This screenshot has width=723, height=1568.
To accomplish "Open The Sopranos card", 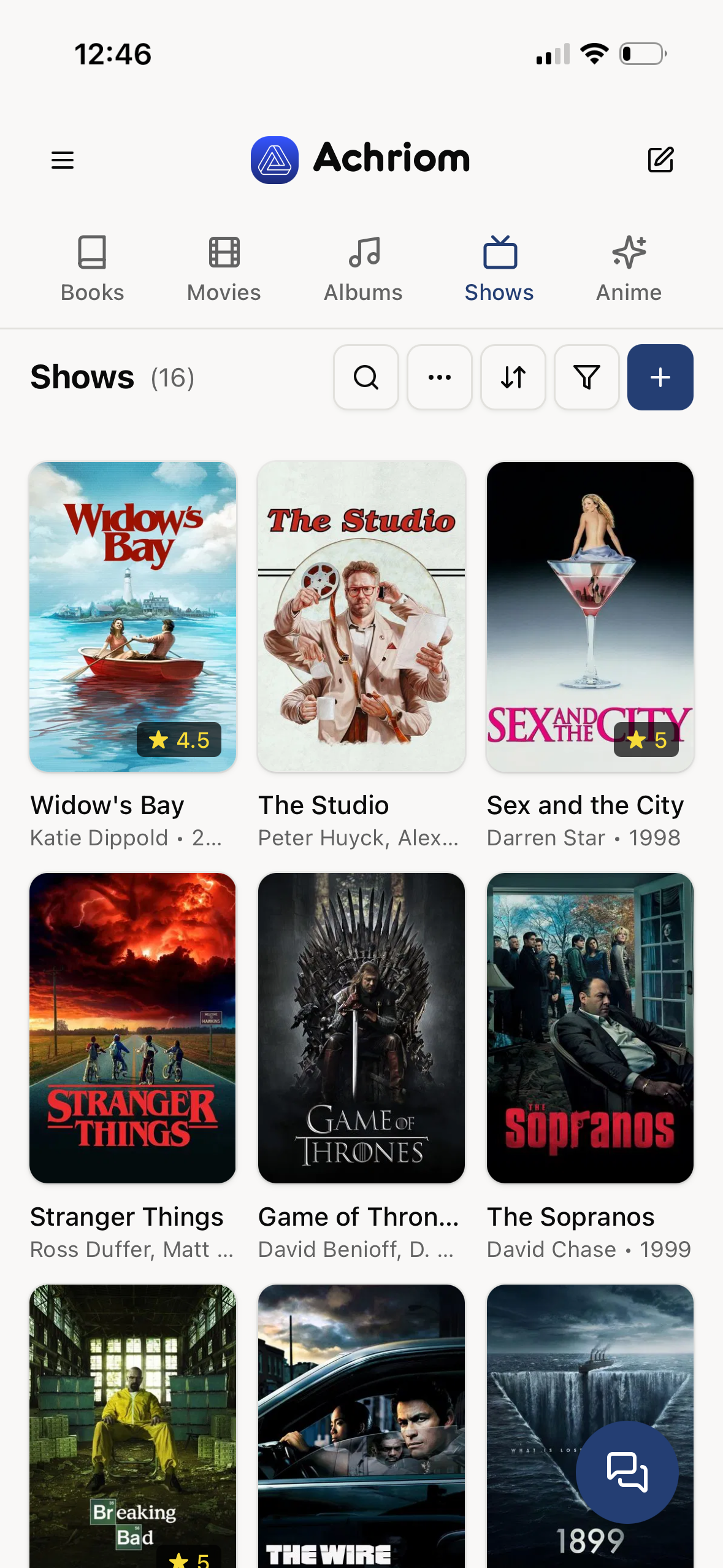I will [x=590, y=1067].
